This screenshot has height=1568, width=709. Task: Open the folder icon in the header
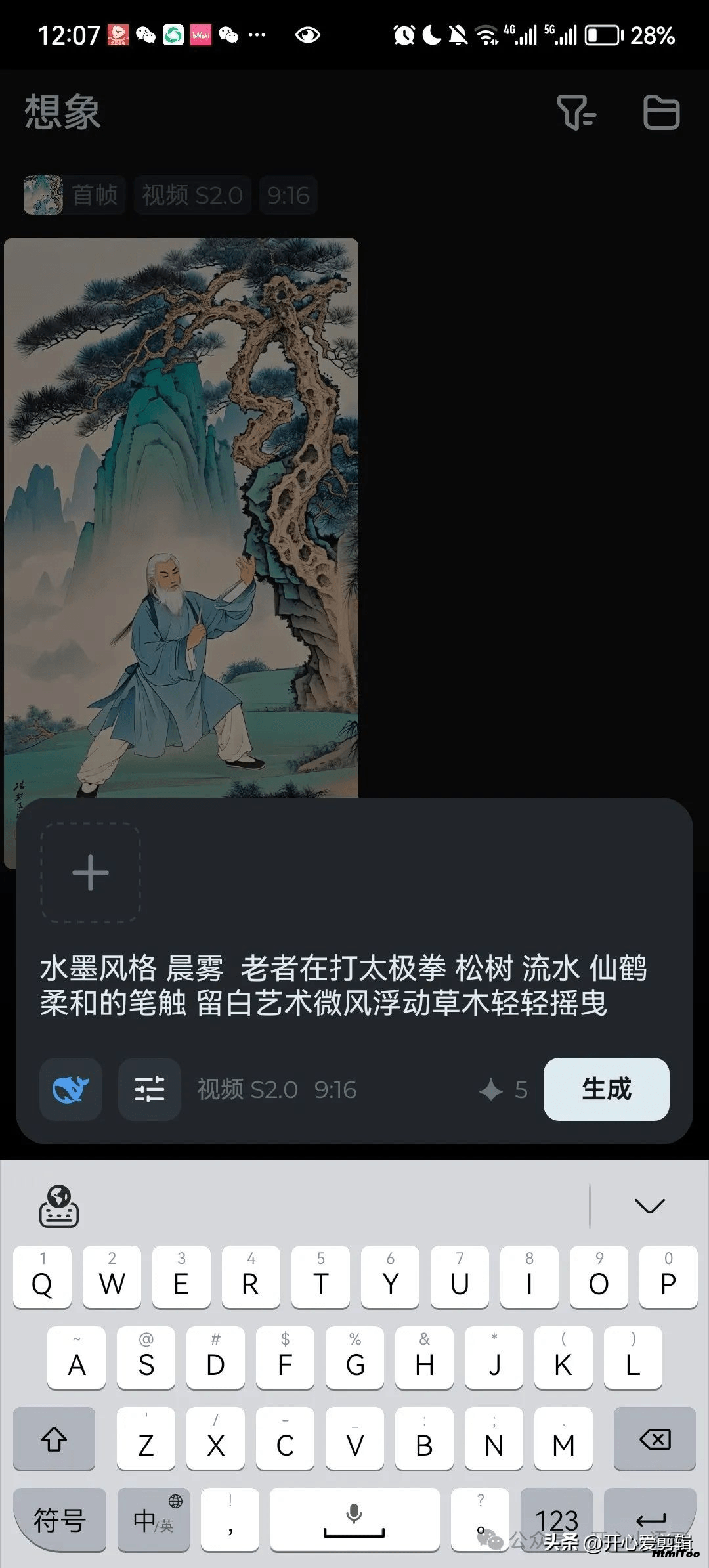coord(661,112)
